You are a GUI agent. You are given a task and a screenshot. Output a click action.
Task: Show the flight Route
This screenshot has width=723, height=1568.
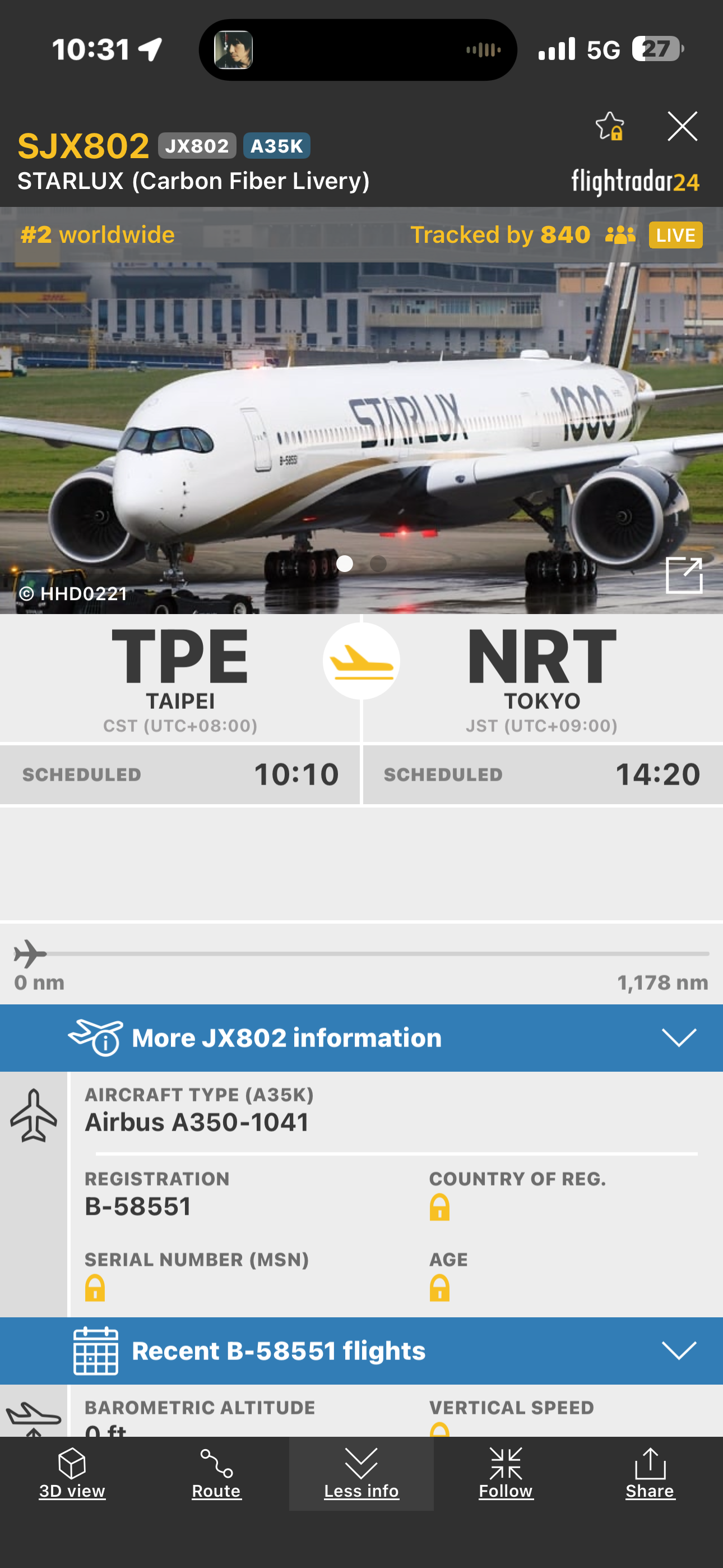(x=217, y=1473)
